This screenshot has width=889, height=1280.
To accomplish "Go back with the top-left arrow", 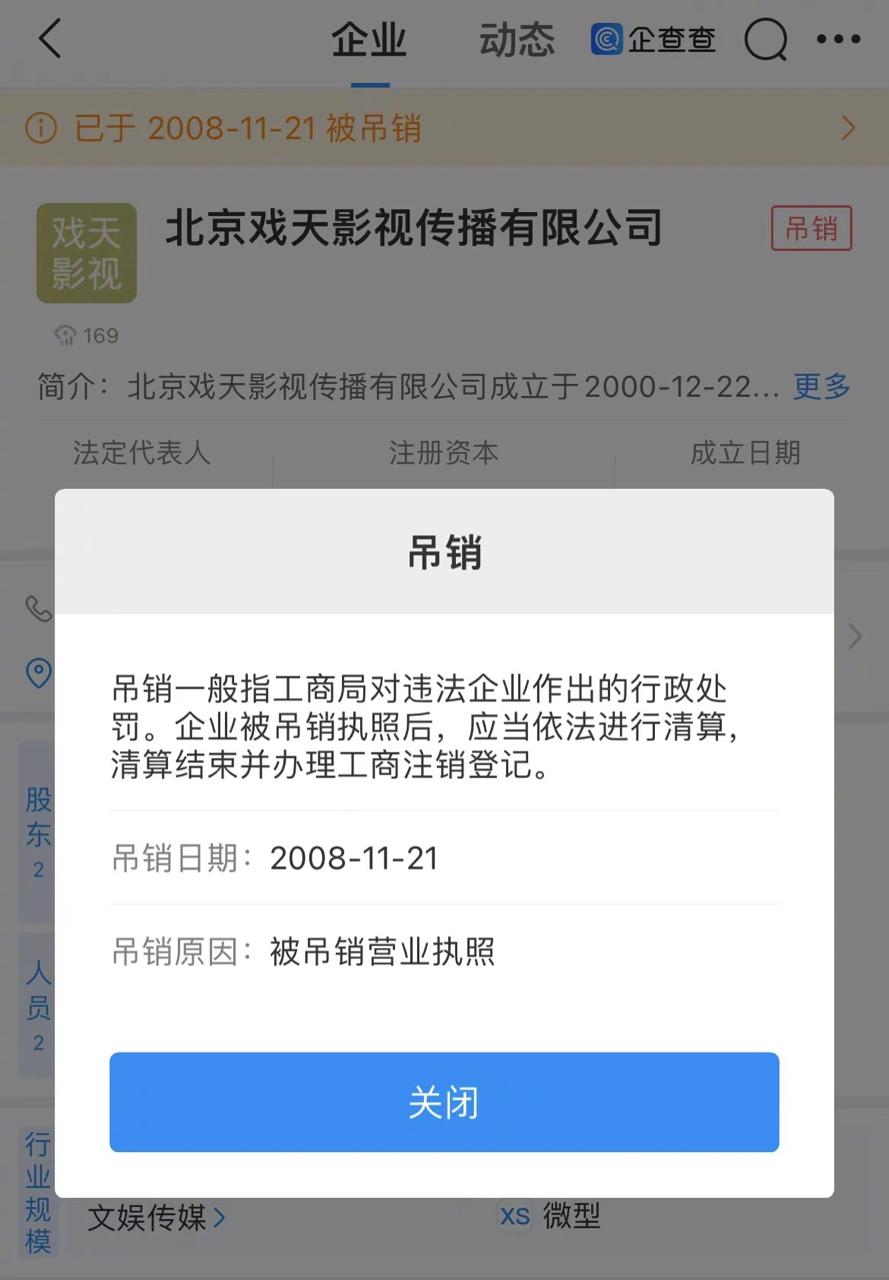I will [x=50, y=40].
